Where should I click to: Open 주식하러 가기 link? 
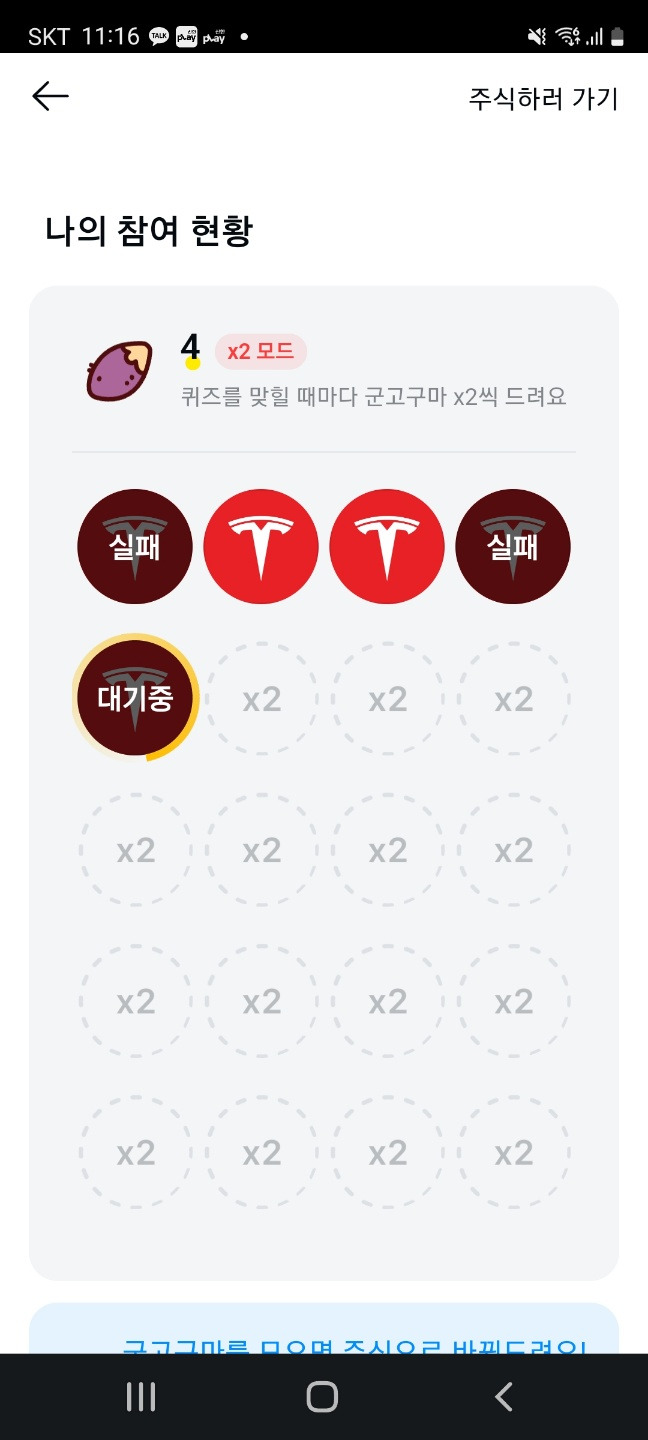(543, 99)
